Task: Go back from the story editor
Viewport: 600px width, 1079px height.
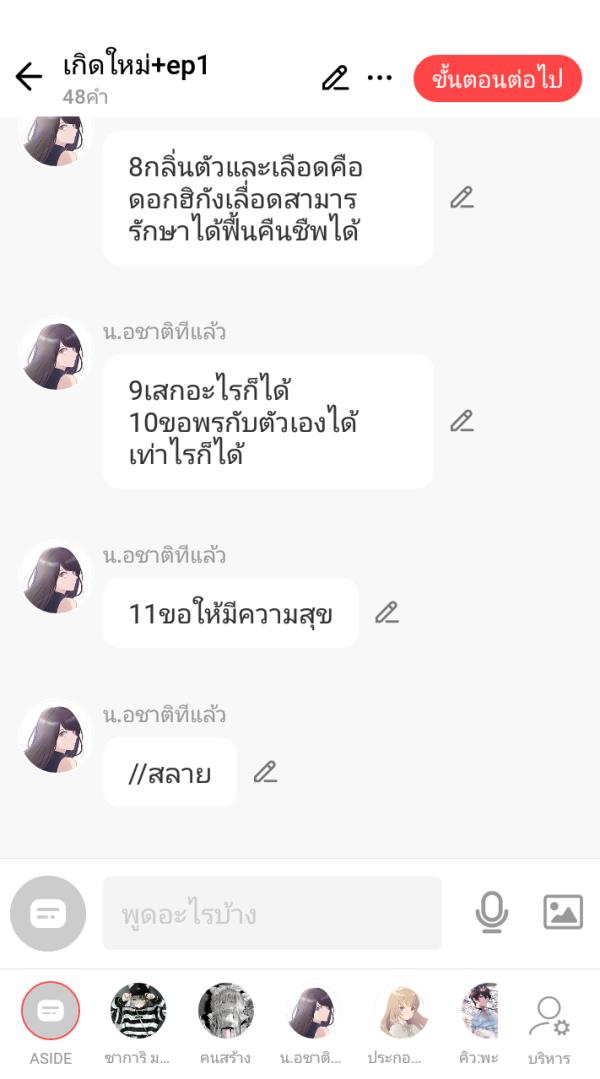Action: click(29, 77)
